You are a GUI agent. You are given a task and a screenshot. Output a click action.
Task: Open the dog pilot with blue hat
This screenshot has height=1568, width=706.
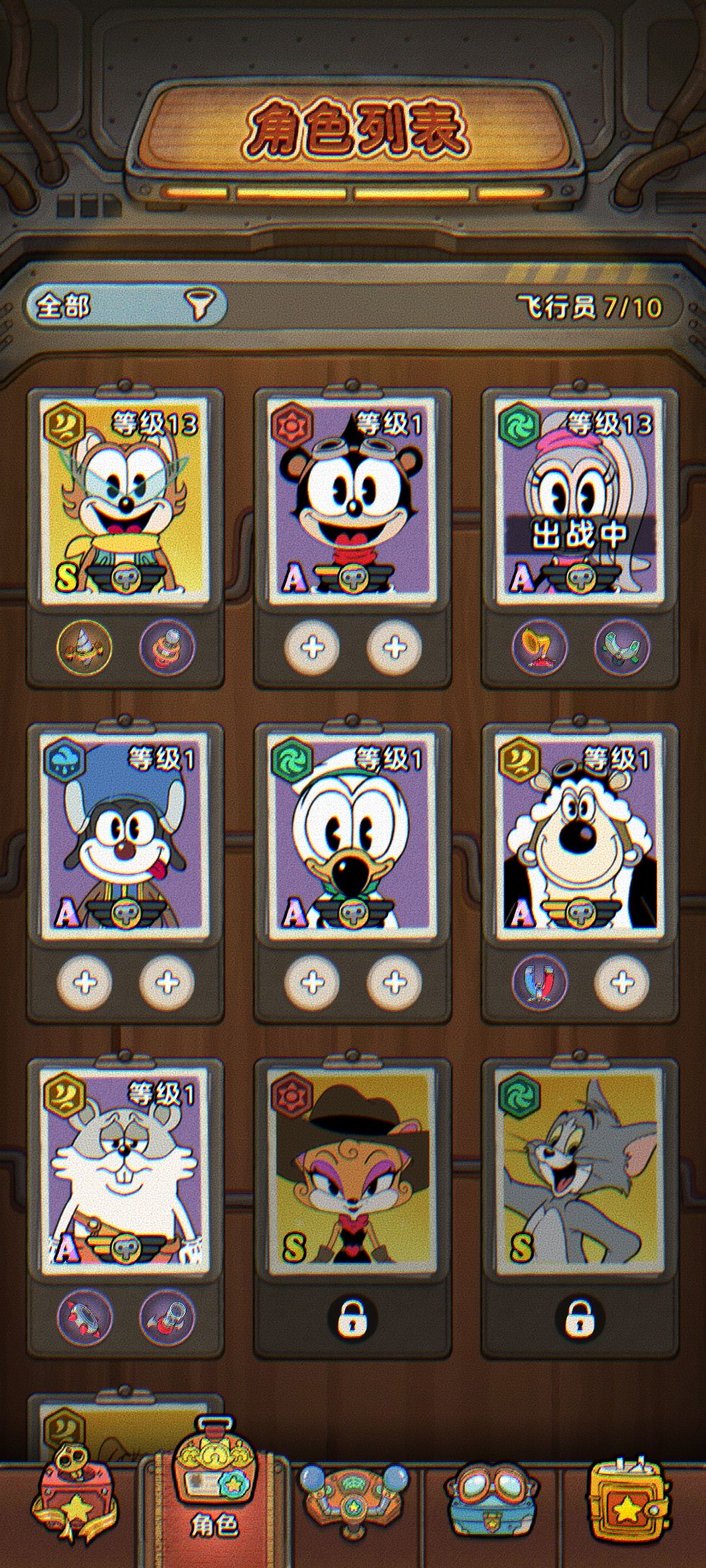[x=125, y=835]
